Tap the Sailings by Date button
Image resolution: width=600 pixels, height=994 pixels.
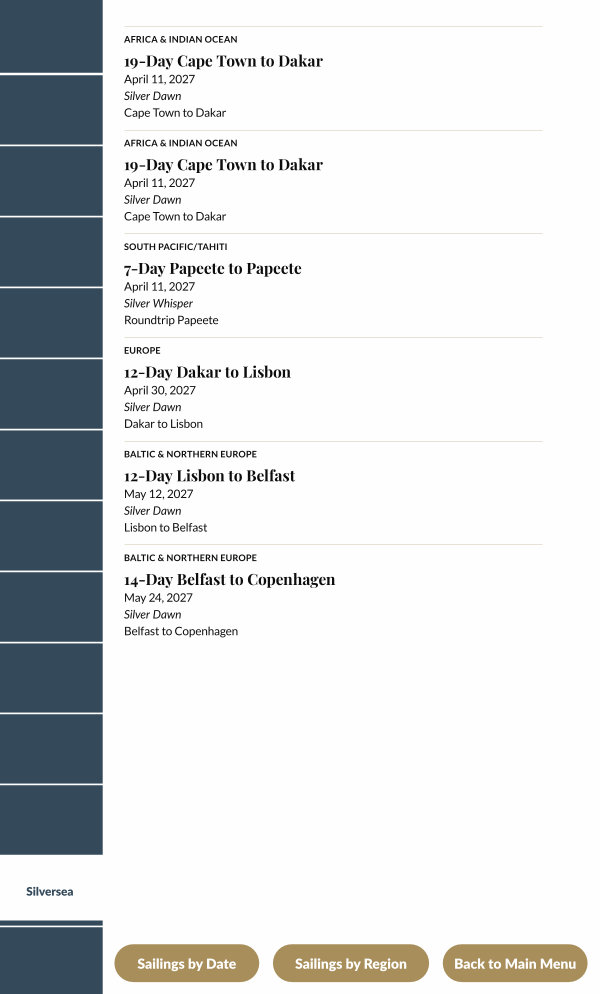186,963
